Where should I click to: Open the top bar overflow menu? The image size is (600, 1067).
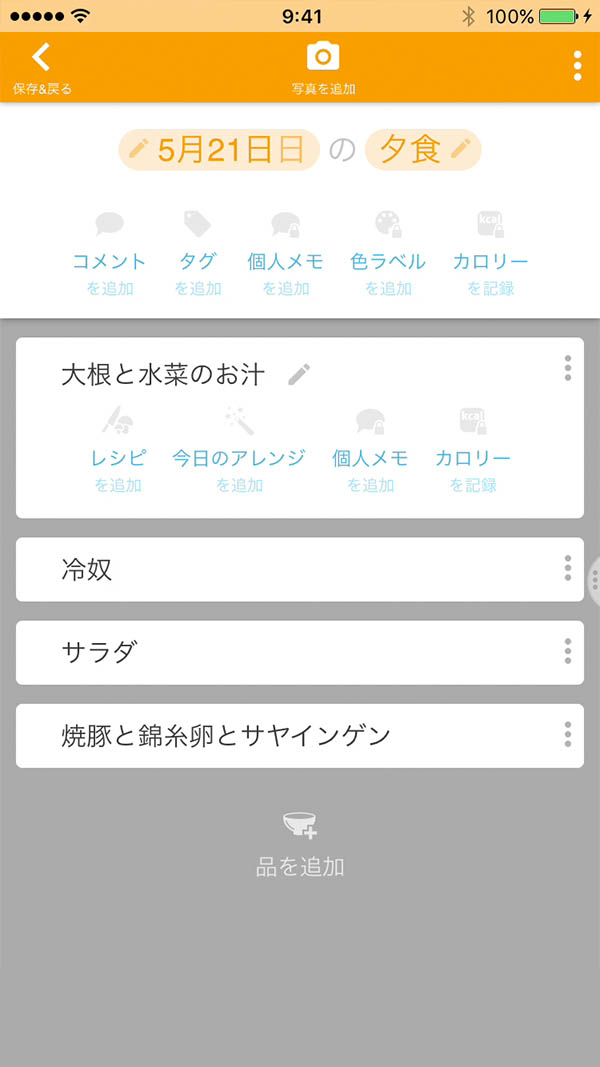(577, 66)
